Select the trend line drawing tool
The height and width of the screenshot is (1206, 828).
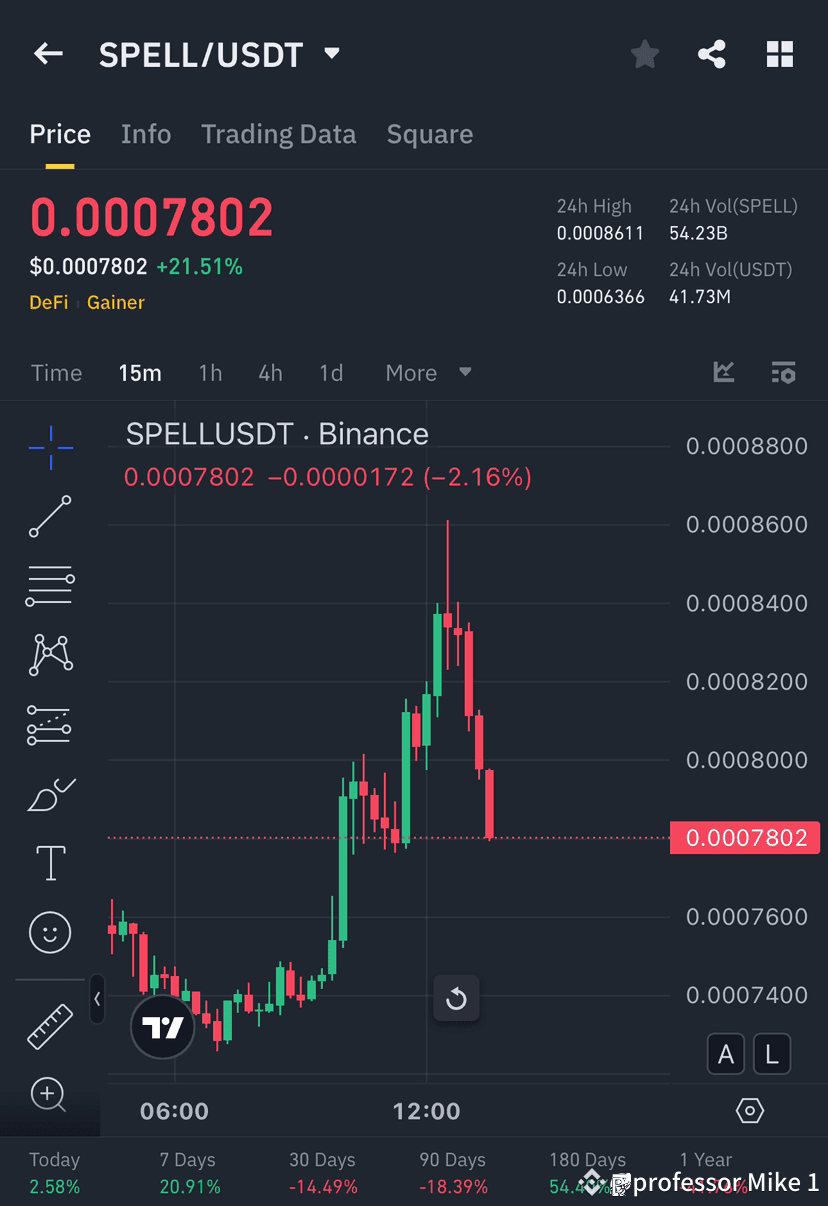[49, 517]
